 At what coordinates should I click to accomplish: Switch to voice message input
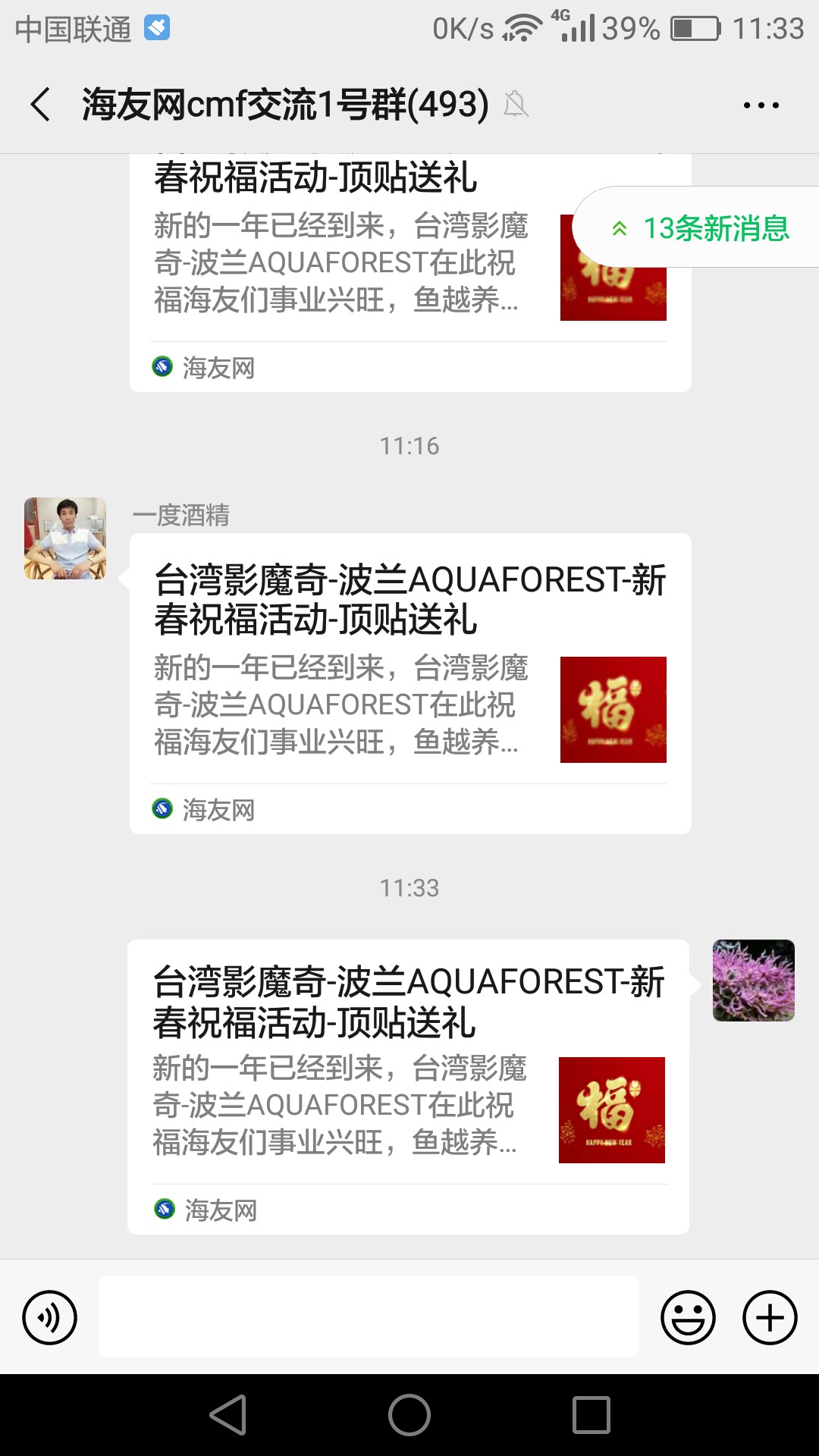click(x=50, y=1317)
